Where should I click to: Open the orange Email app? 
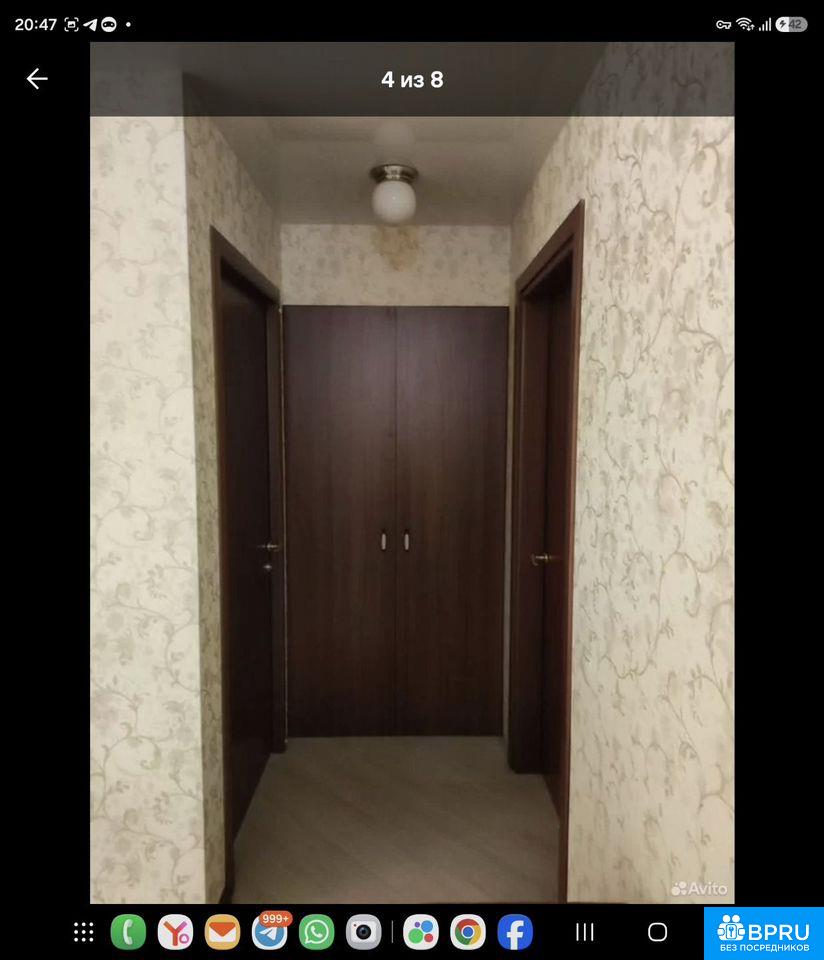(x=222, y=932)
